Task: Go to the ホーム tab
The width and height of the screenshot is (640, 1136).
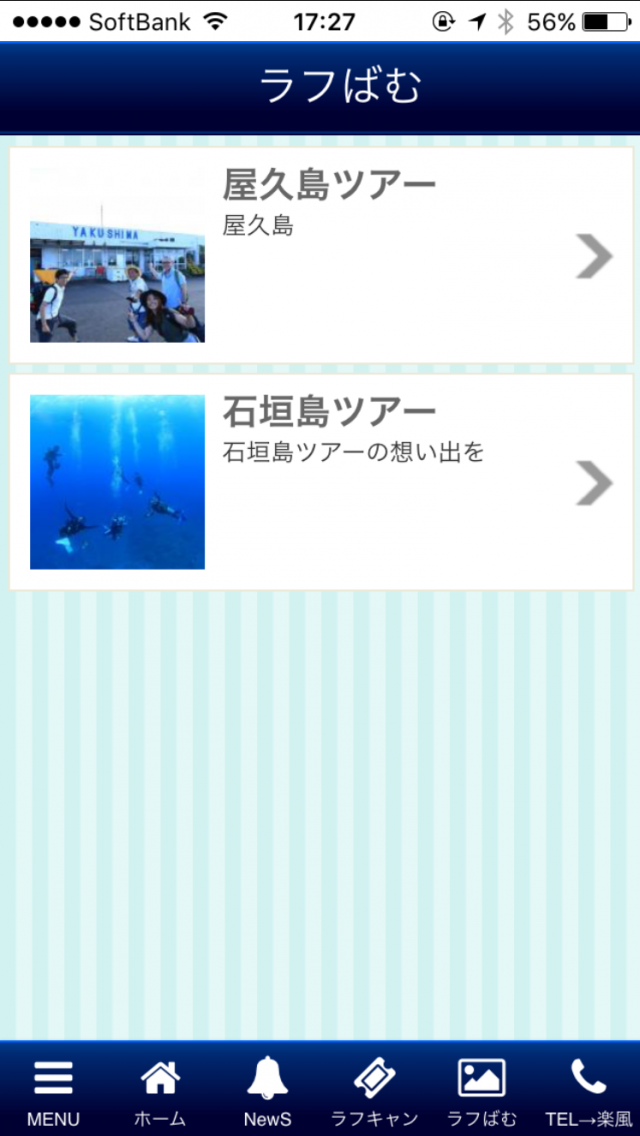Action: (160, 1090)
